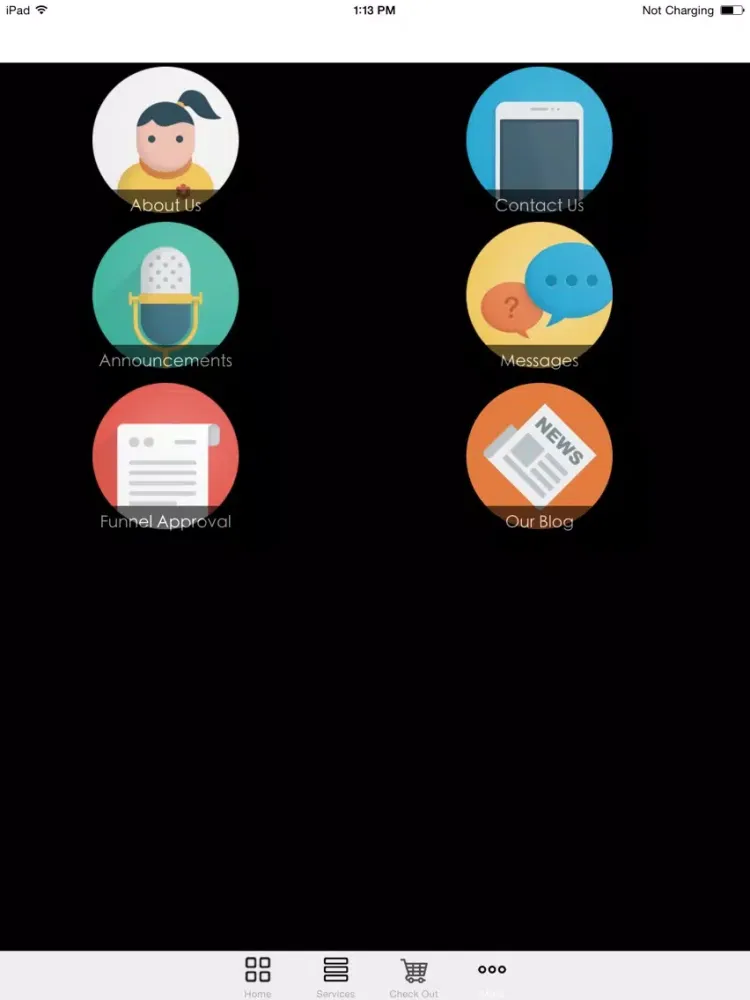Select the More tab
Screen dimensions: 750x1000
(x=492, y=975)
